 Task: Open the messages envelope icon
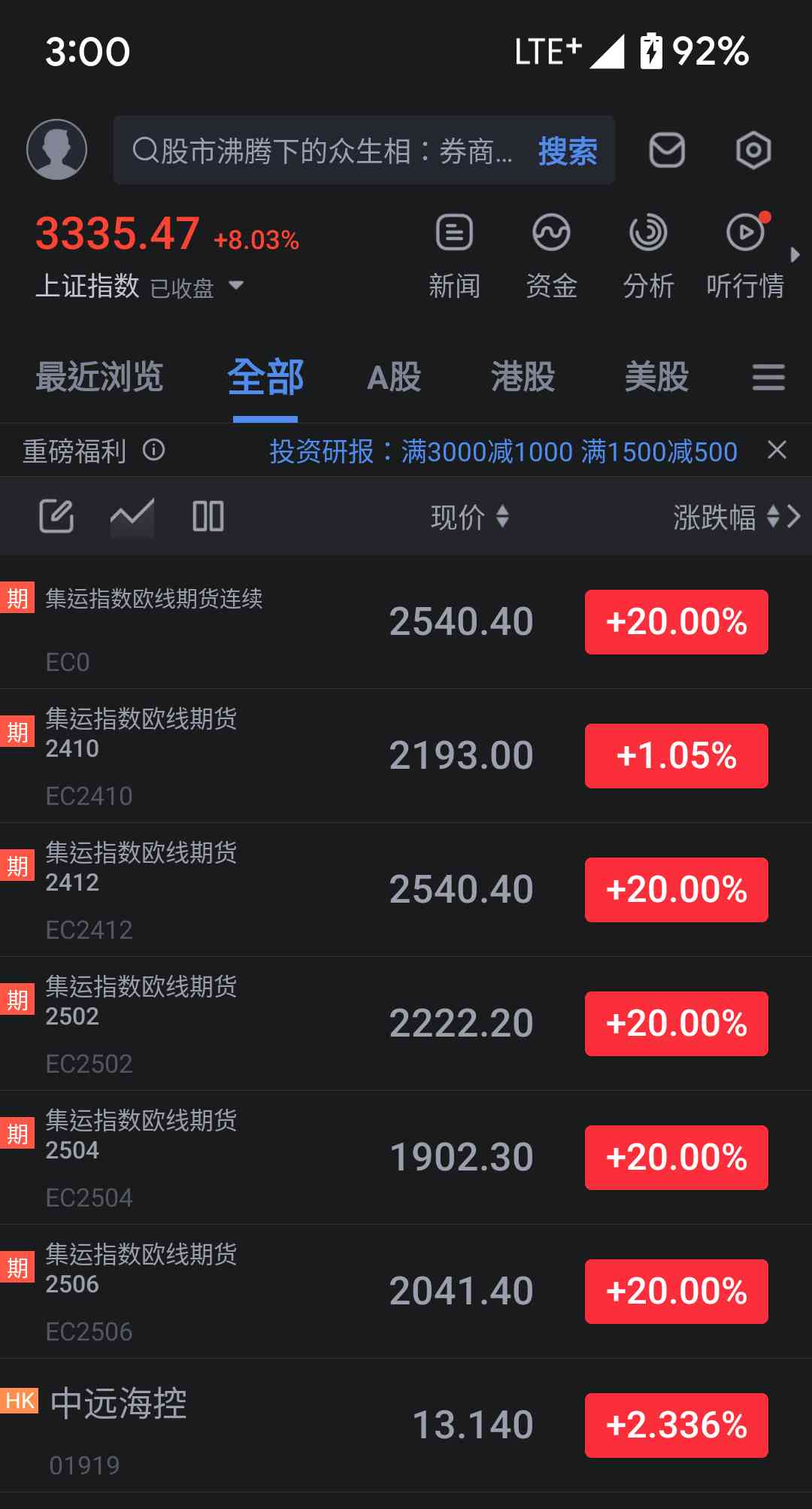tap(667, 150)
